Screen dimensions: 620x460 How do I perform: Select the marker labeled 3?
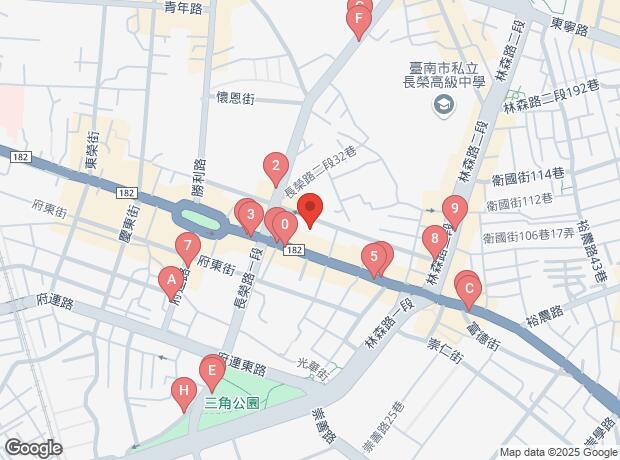coord(248,213)
